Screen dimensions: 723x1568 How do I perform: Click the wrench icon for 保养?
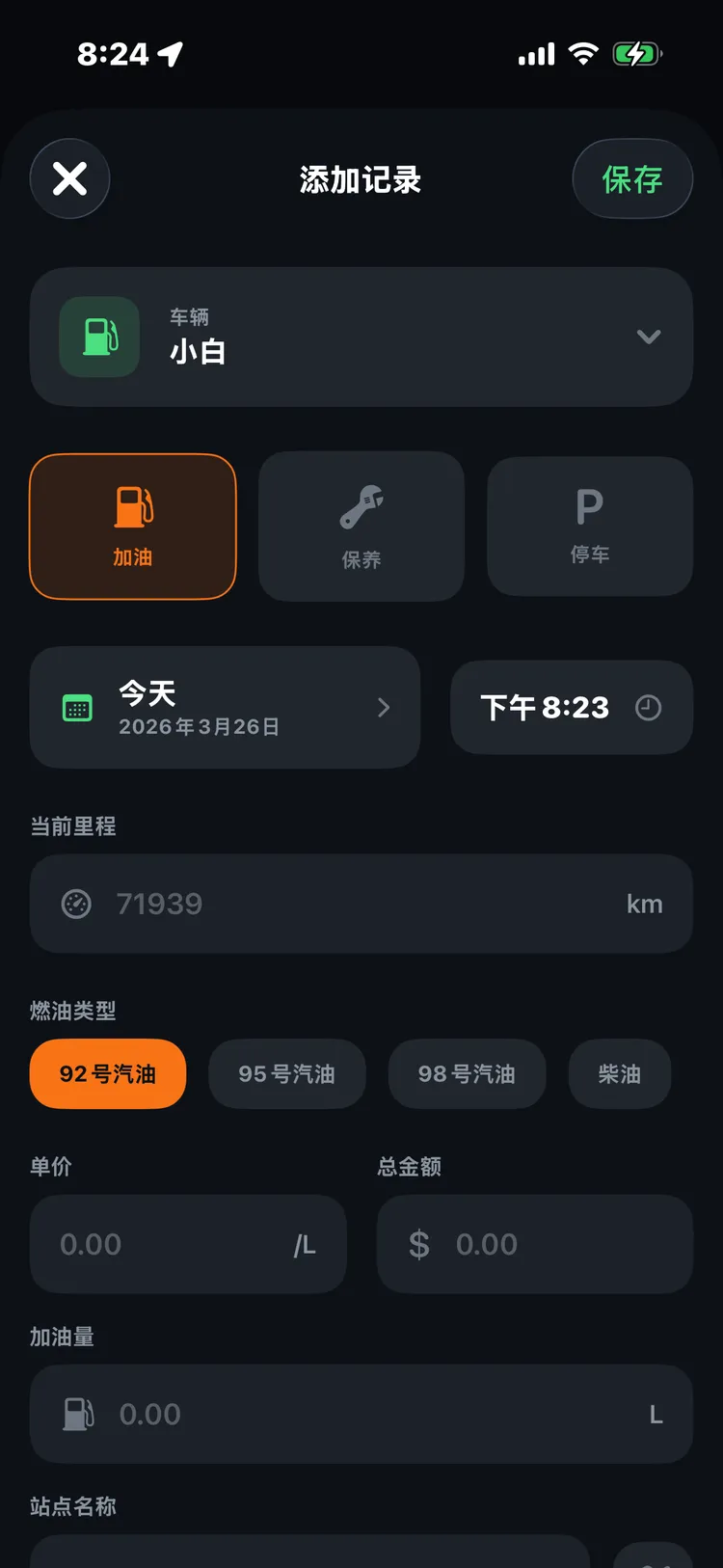(x=361, y=503)
